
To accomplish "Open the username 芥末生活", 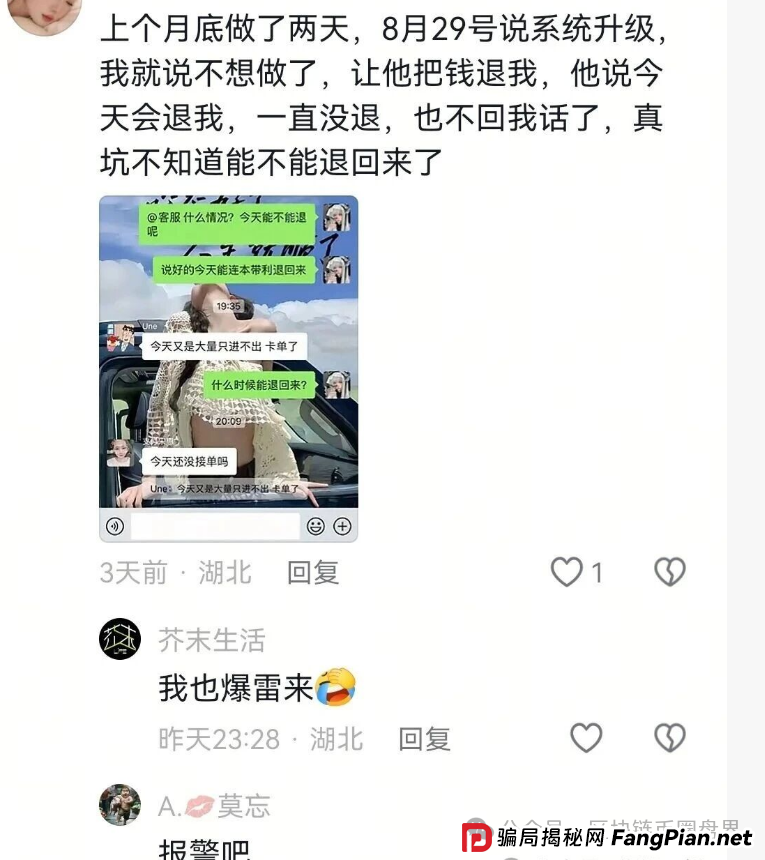I will 212,639.
